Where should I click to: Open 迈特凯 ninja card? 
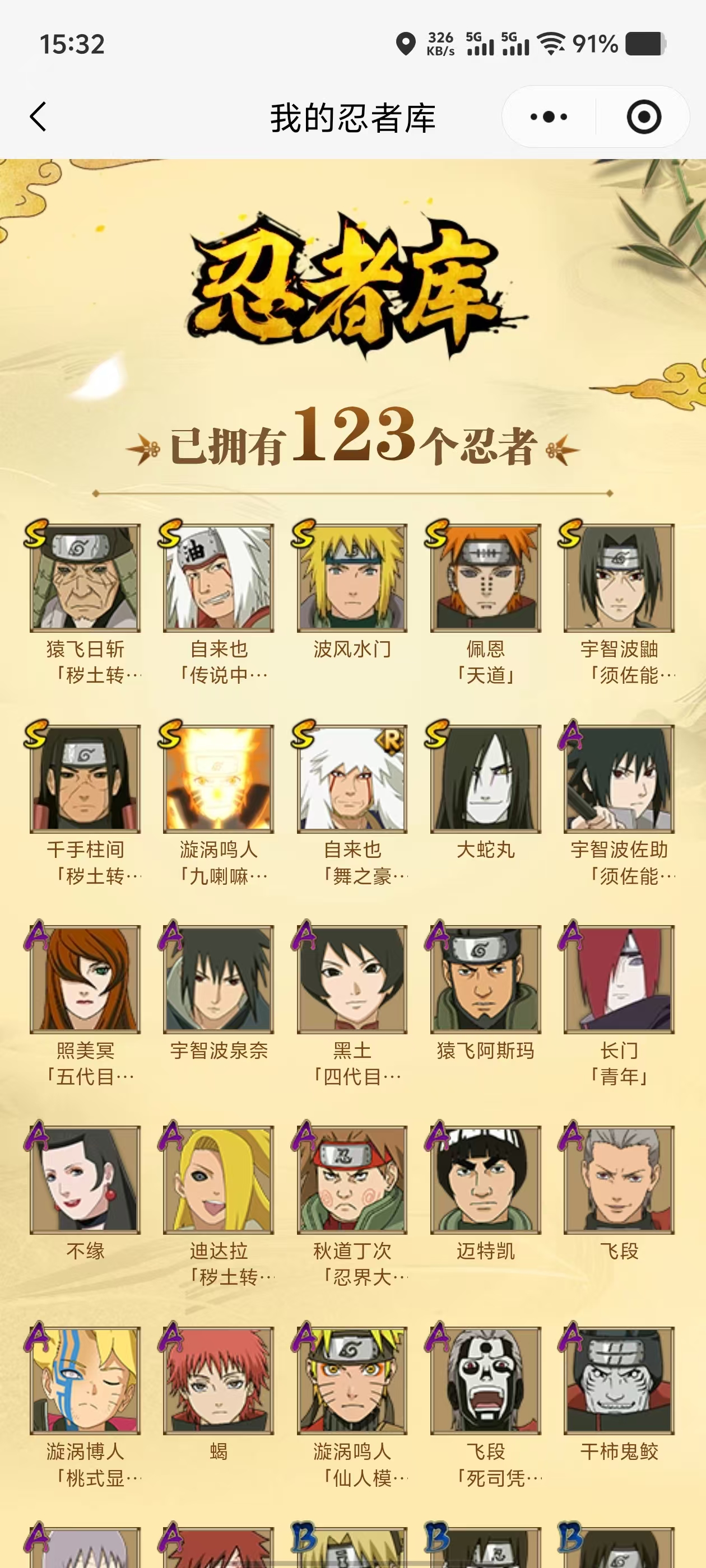click(485, 1180)
